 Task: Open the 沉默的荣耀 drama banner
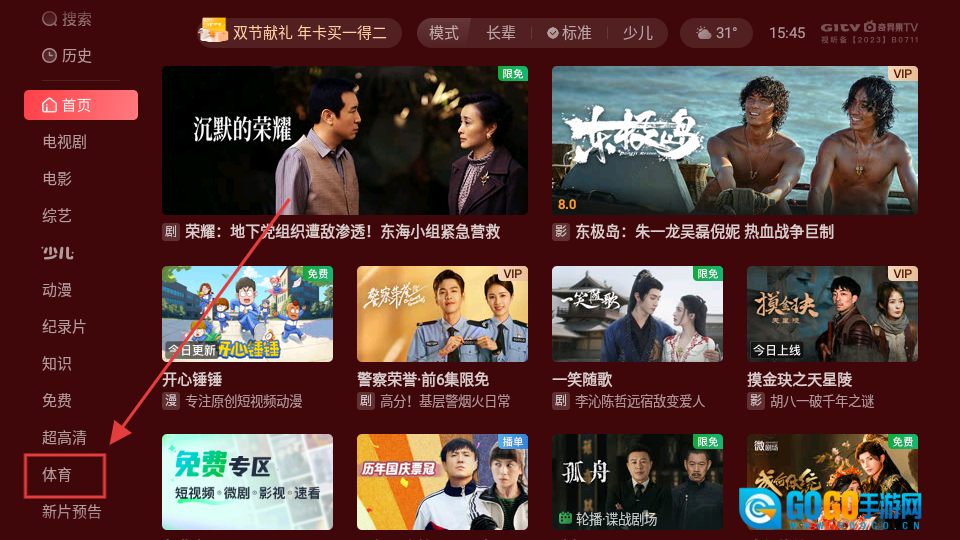(344, 140)
